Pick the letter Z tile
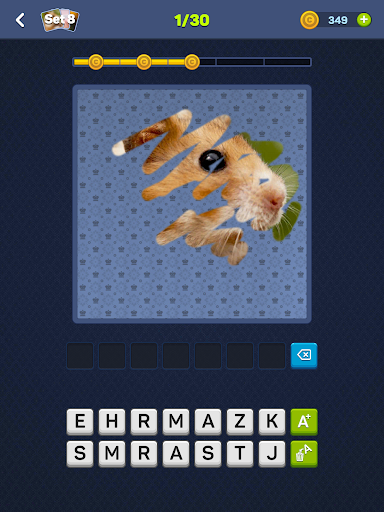The image size is (384, 512). pyautogui.click(x=240, y=422)
